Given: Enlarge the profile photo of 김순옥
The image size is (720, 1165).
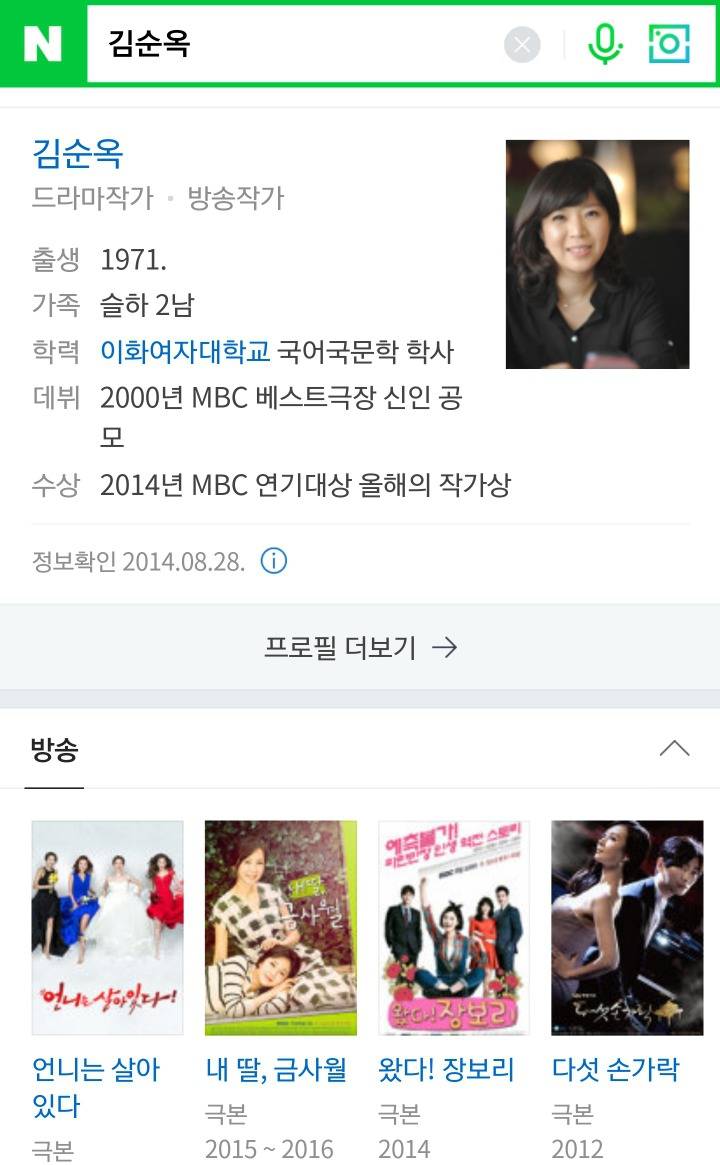Looking at the screenshot, I should tap(597, 253).
